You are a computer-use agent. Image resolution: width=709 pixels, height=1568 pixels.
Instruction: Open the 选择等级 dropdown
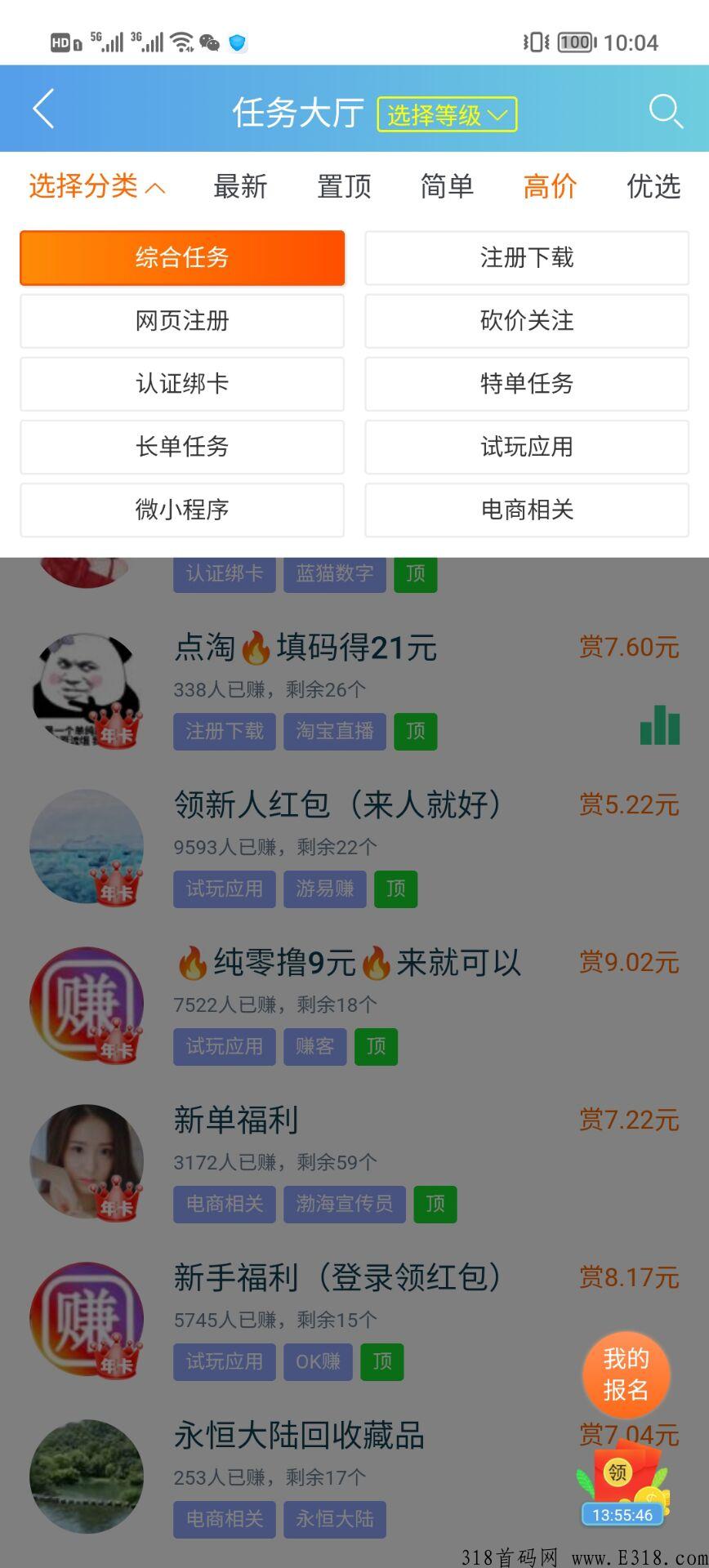(x=446, y=114)
